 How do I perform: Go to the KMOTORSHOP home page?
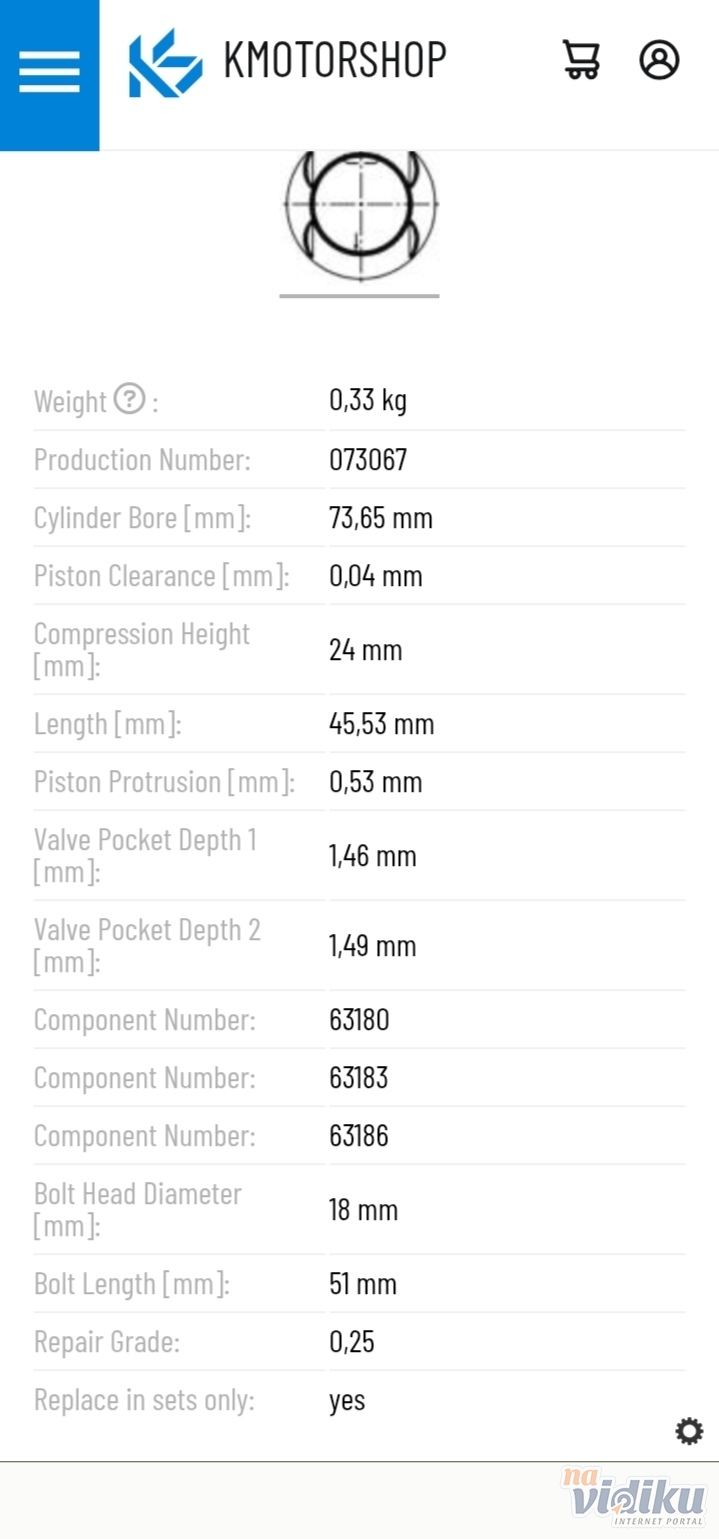click(x=288, y=61)
